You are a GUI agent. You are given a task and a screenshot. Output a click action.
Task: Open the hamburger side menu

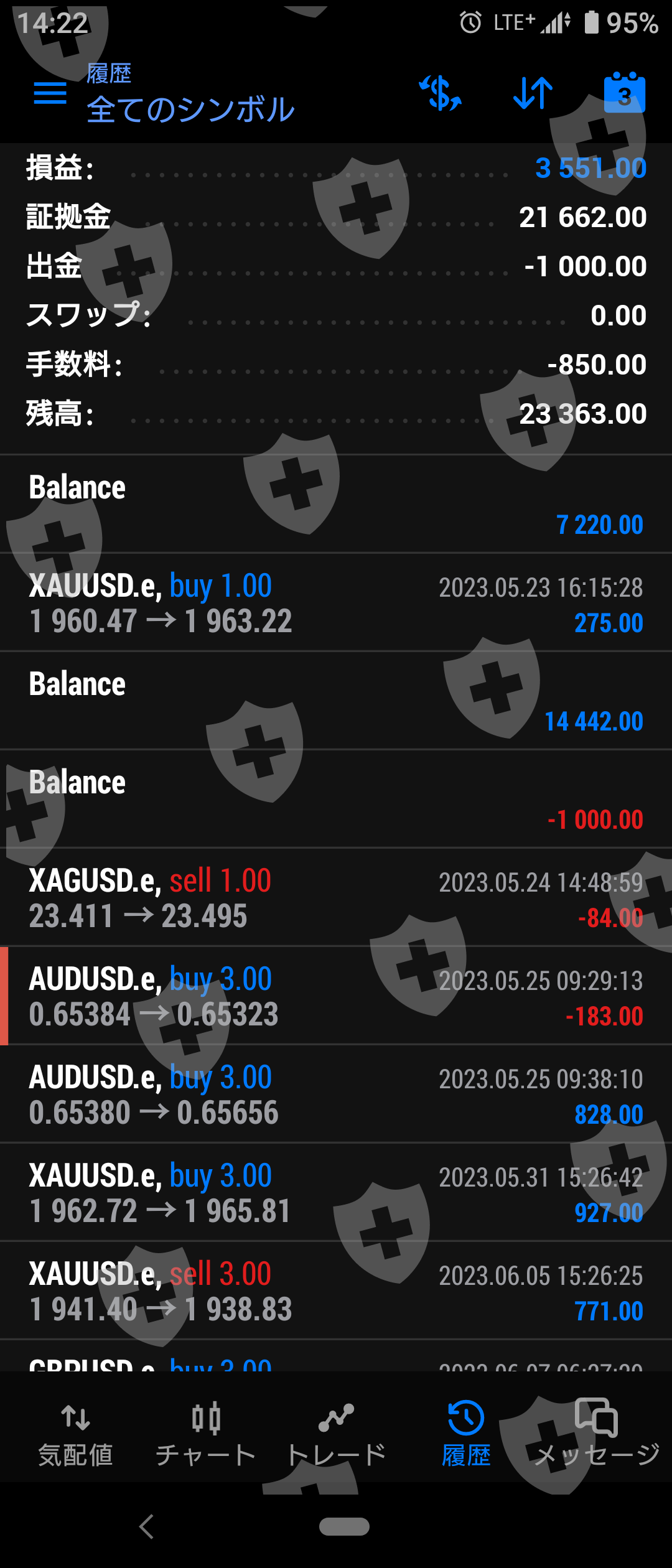pyautogui.click(x=50, y=93)
